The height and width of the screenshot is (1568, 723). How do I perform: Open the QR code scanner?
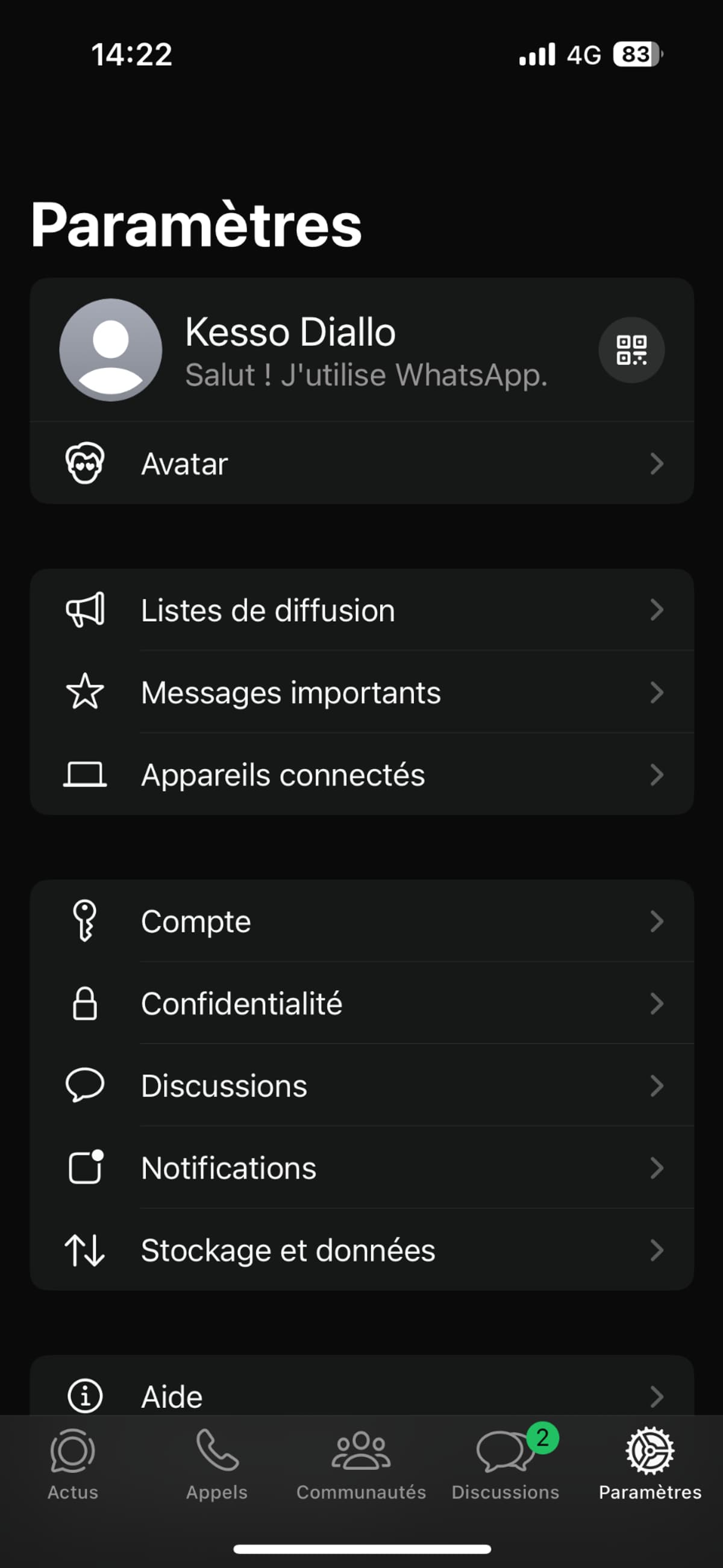click(631, 350)
